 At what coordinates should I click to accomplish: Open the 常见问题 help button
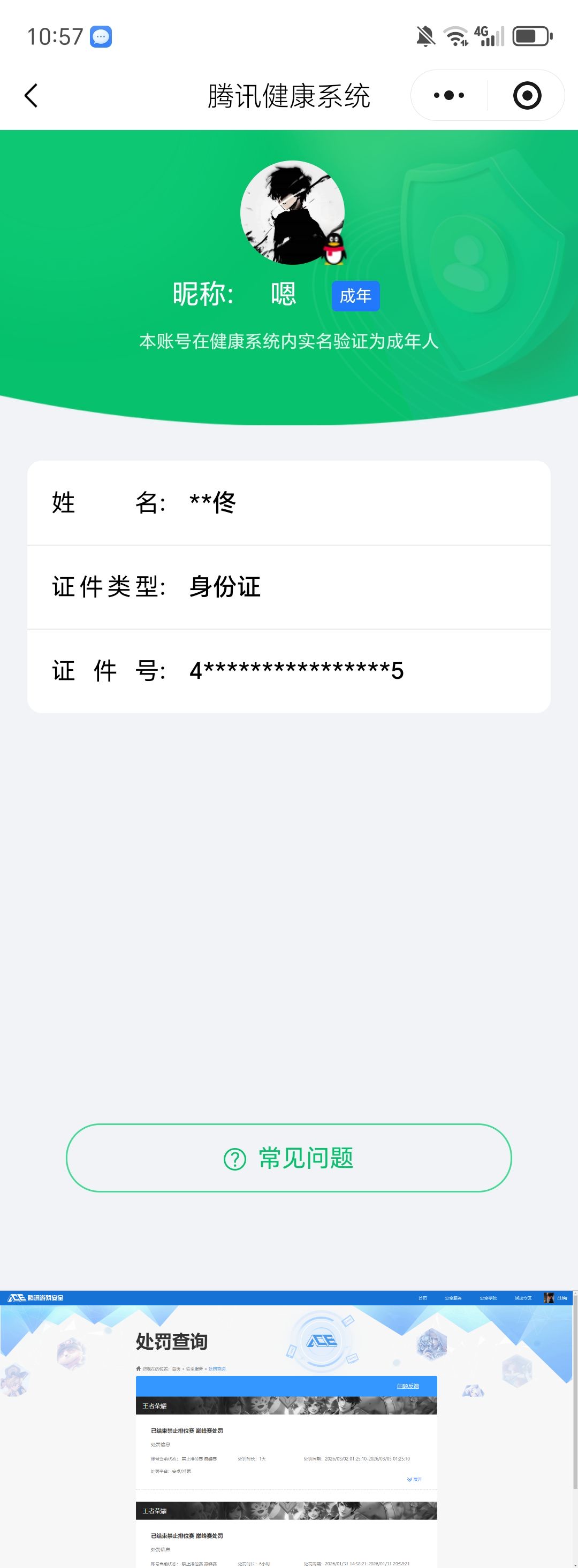[x=288, y=1158]
